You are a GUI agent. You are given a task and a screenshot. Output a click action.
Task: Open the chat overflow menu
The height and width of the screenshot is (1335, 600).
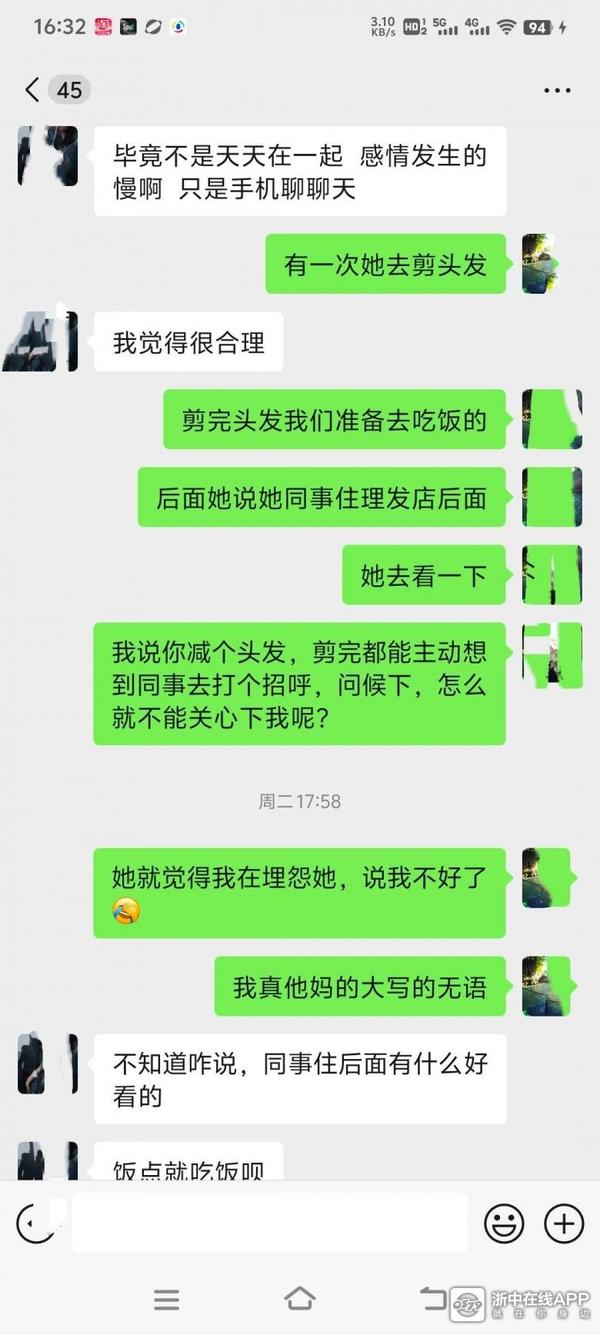[x=557, y=90]
